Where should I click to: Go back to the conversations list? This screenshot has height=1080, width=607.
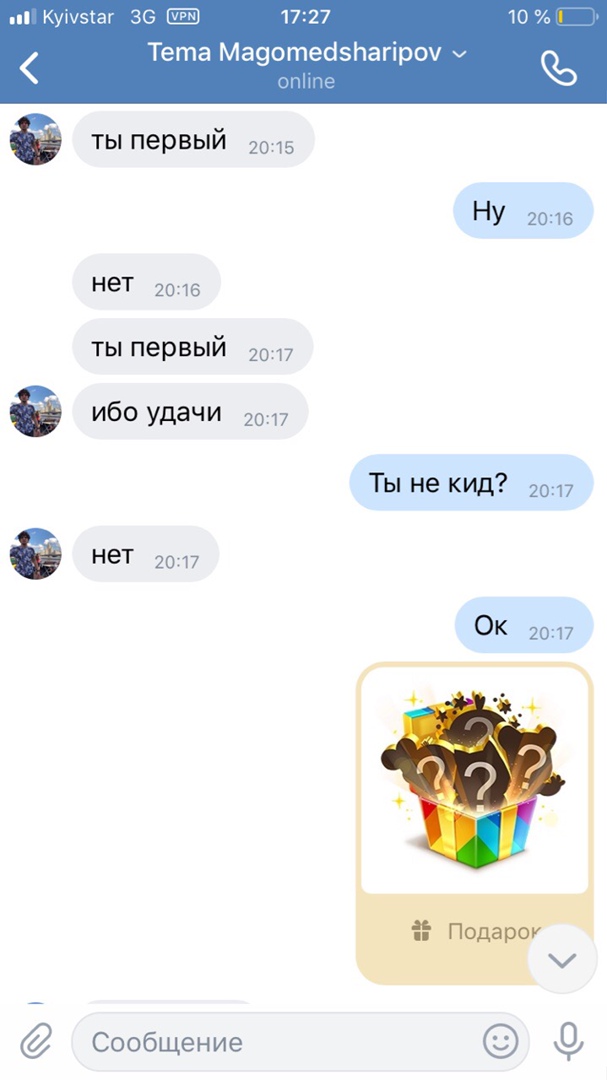coord(30,68)
